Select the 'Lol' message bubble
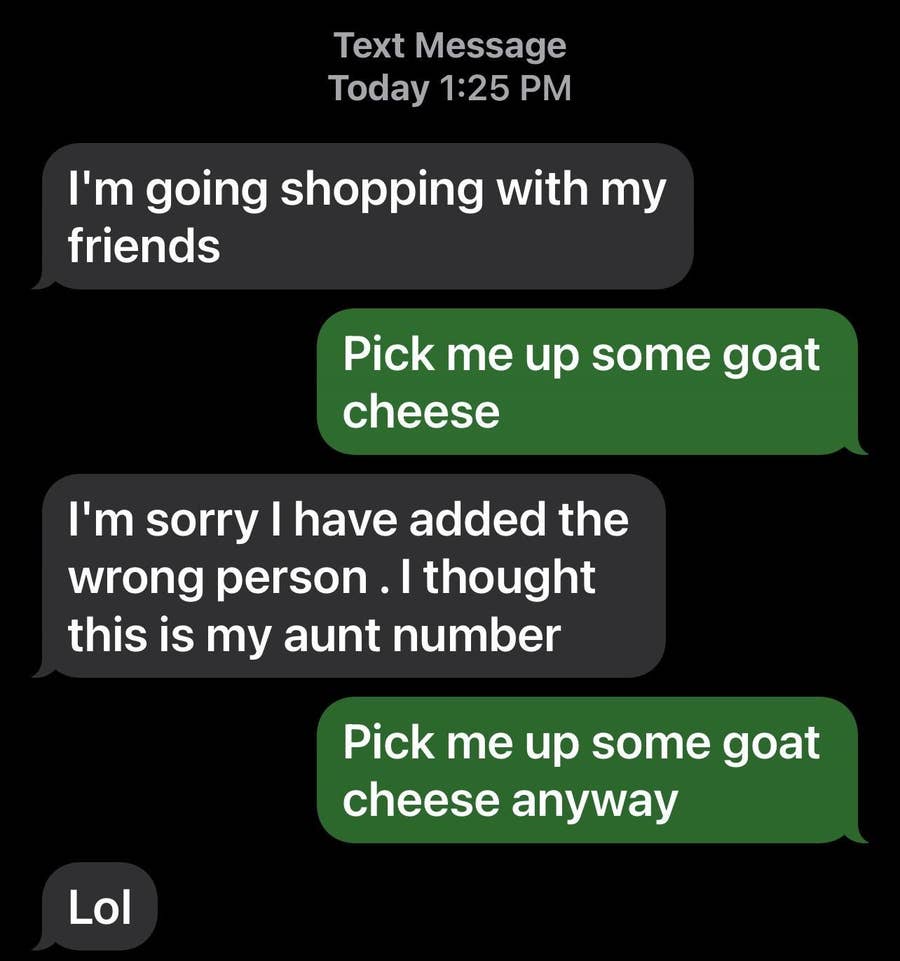 point(98,903)
